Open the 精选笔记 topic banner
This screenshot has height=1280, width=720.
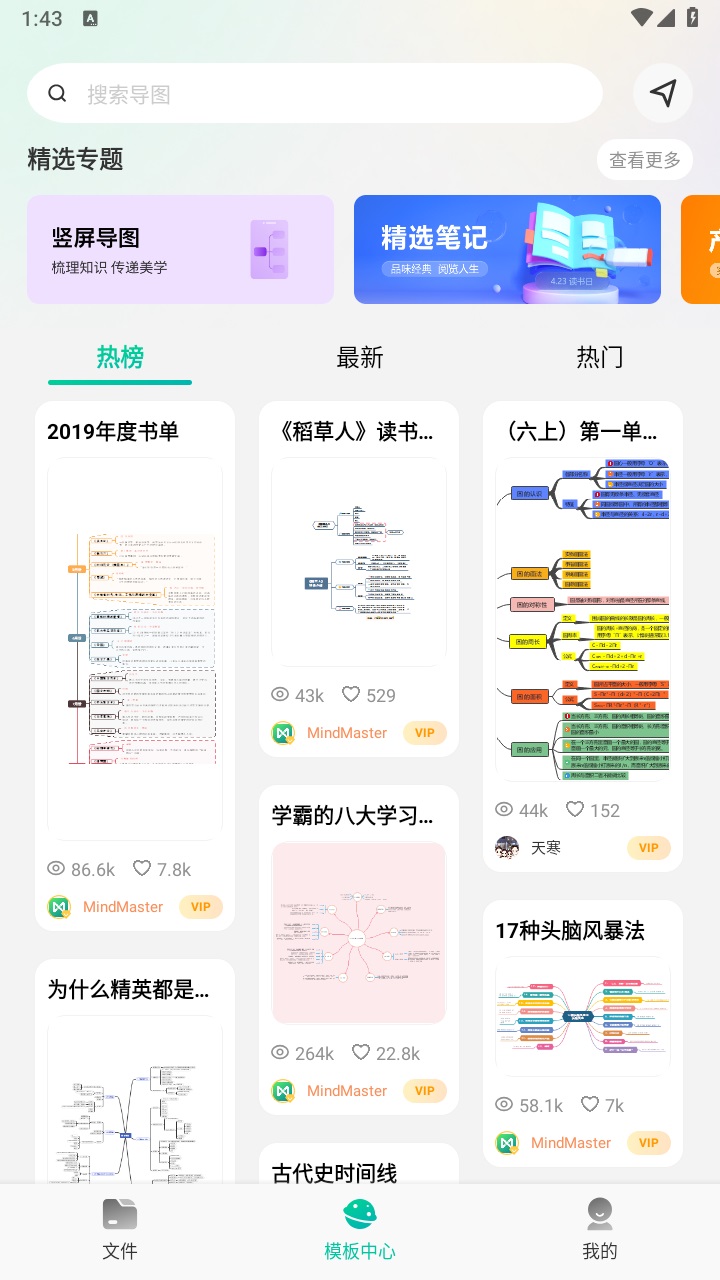pyautogui.click(x=507, y=249)
